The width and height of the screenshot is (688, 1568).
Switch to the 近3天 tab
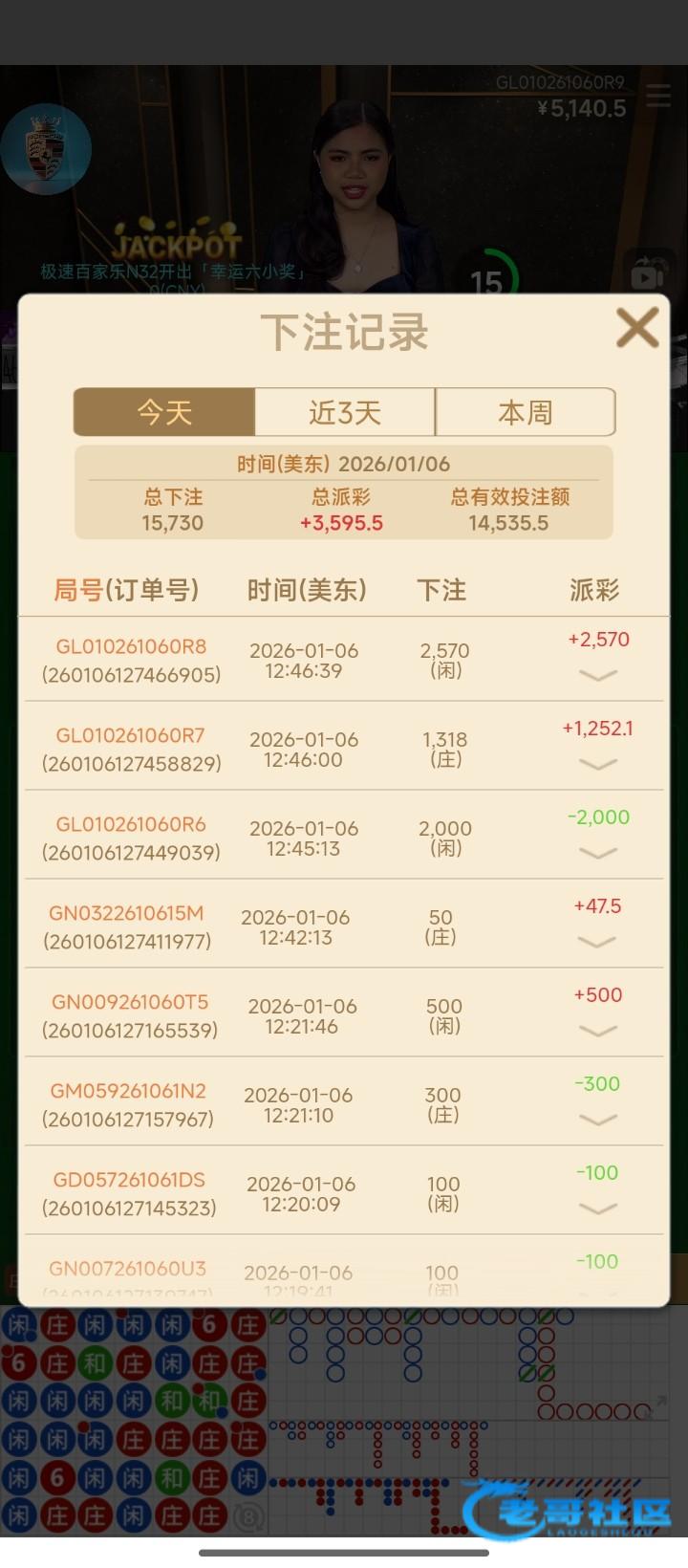pyautogui.click(x=345, y=412)
